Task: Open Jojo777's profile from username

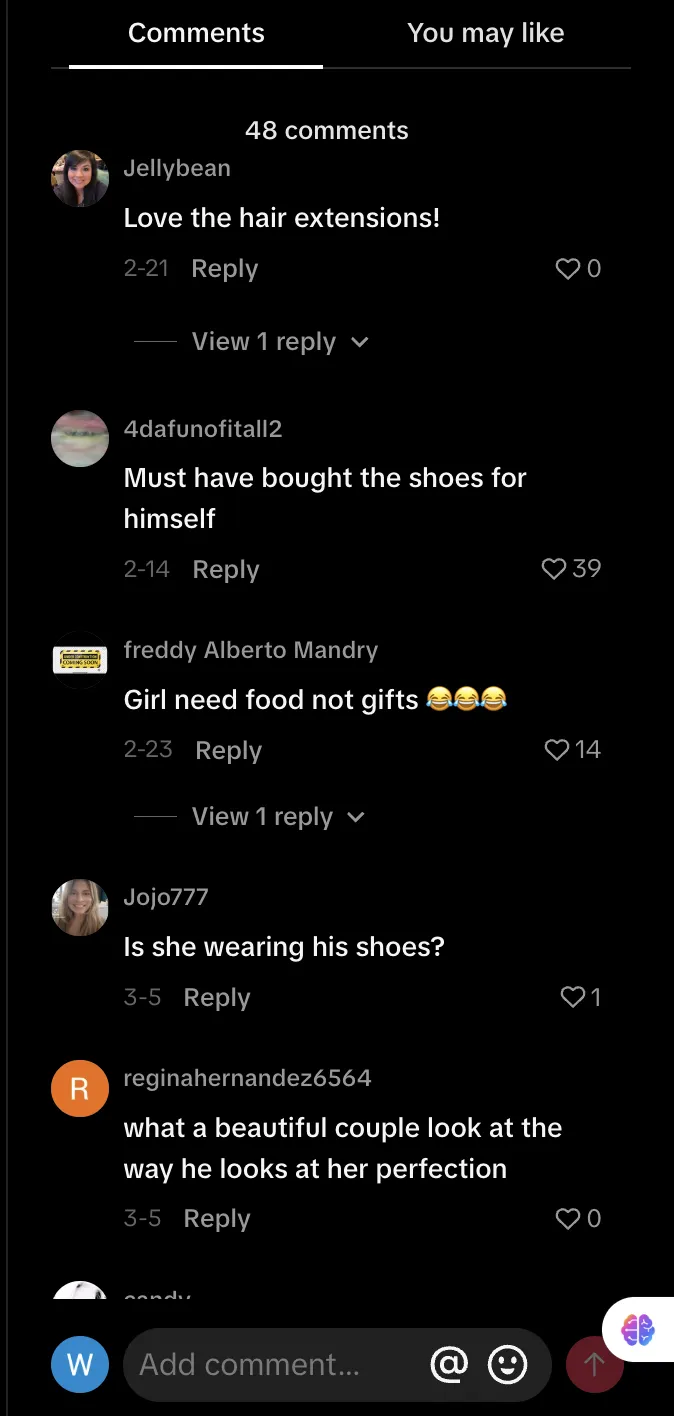Action: (166, 897)
